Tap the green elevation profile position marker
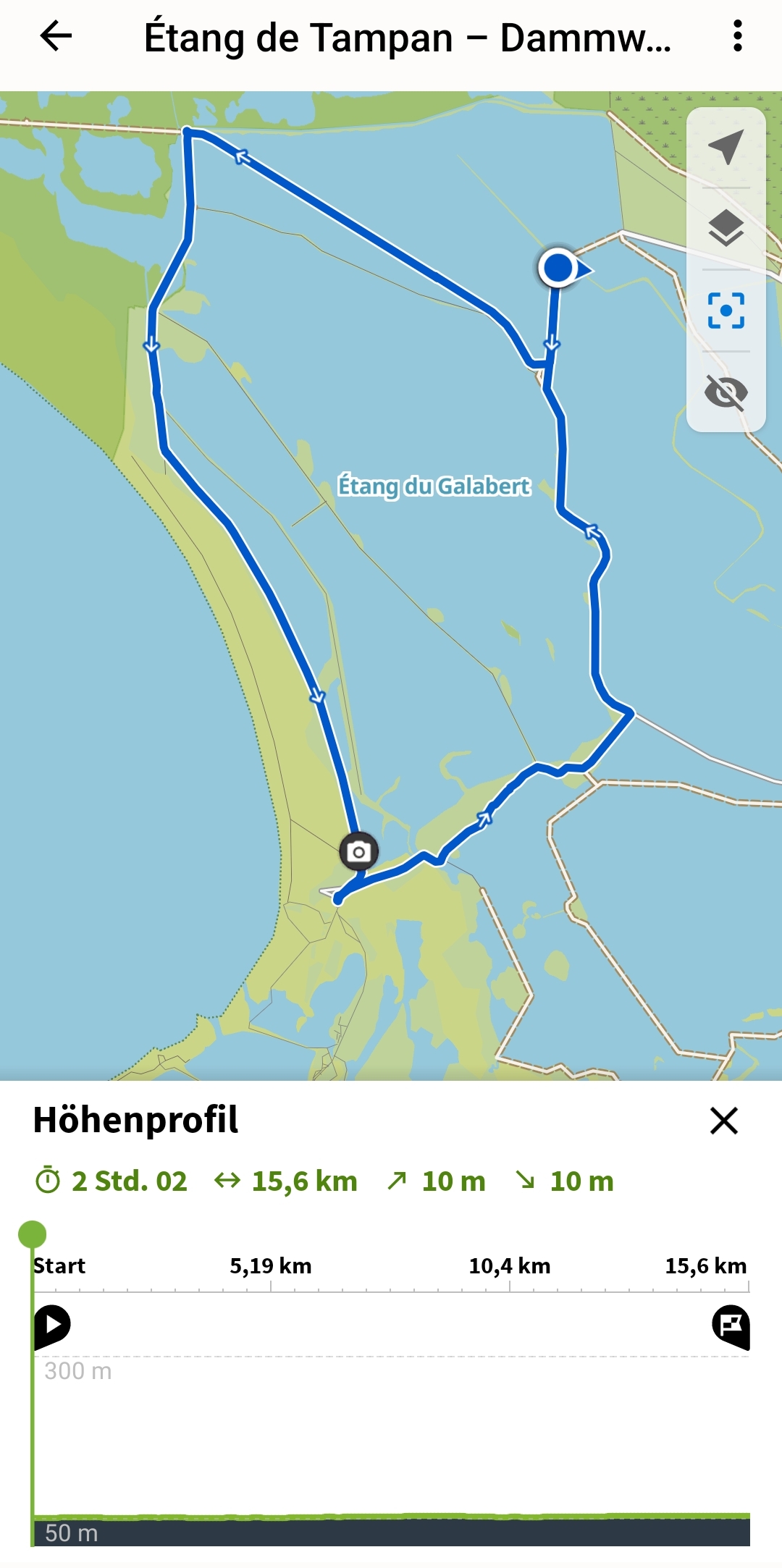The height and width of the screenshot is (1568, 782). tap(33, 1234)
